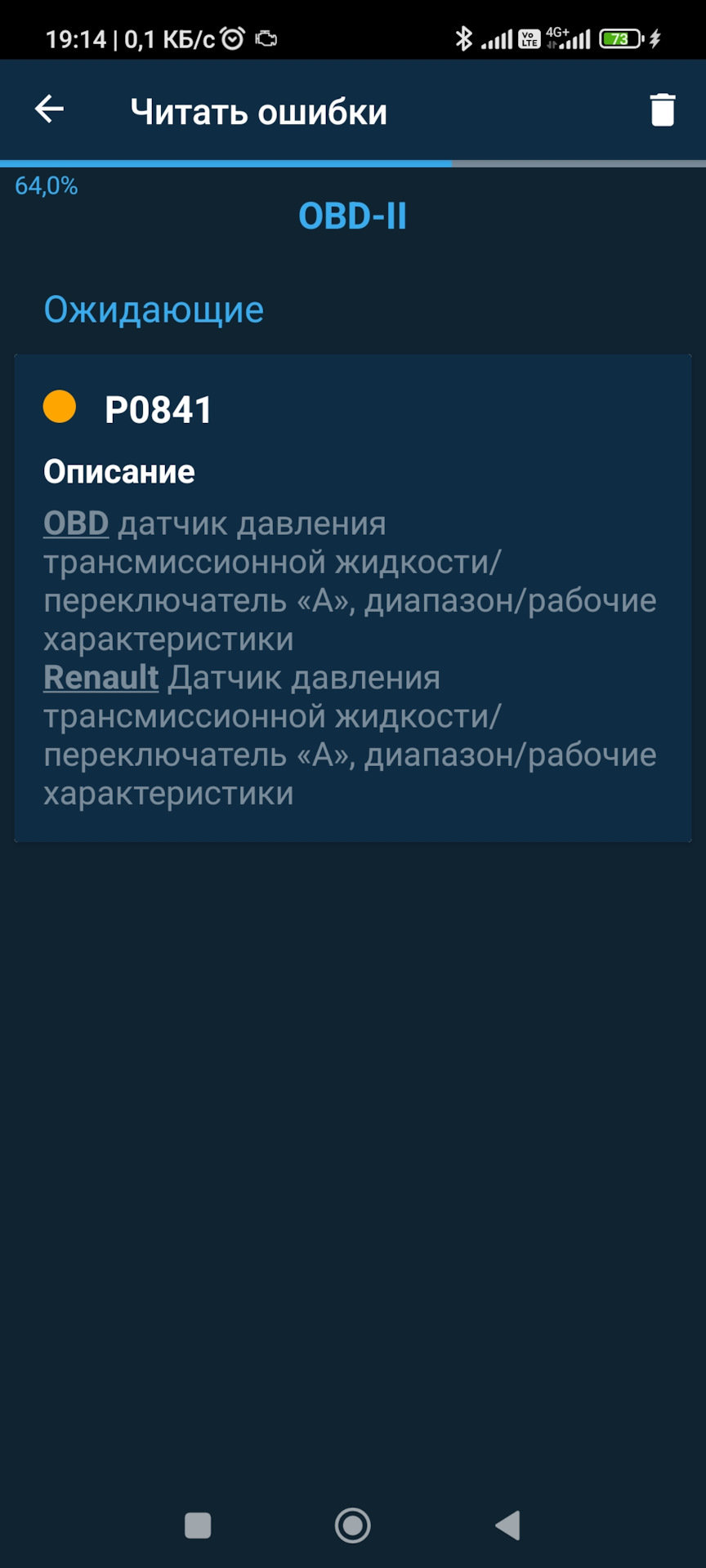Tap the underlined Renault link
Screen dimensions: 706x1568
click(101, 678)
